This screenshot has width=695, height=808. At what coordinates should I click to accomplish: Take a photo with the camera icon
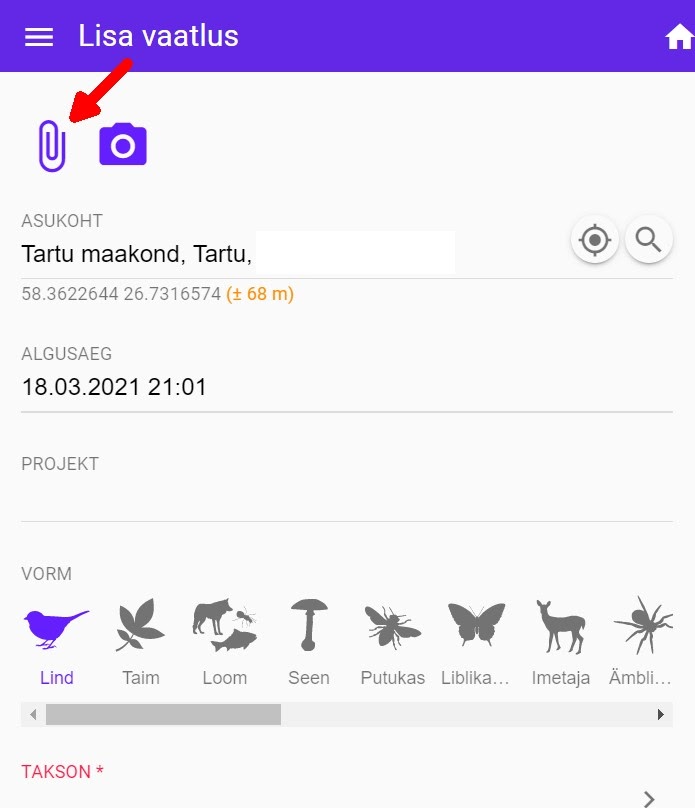[123, 146]
